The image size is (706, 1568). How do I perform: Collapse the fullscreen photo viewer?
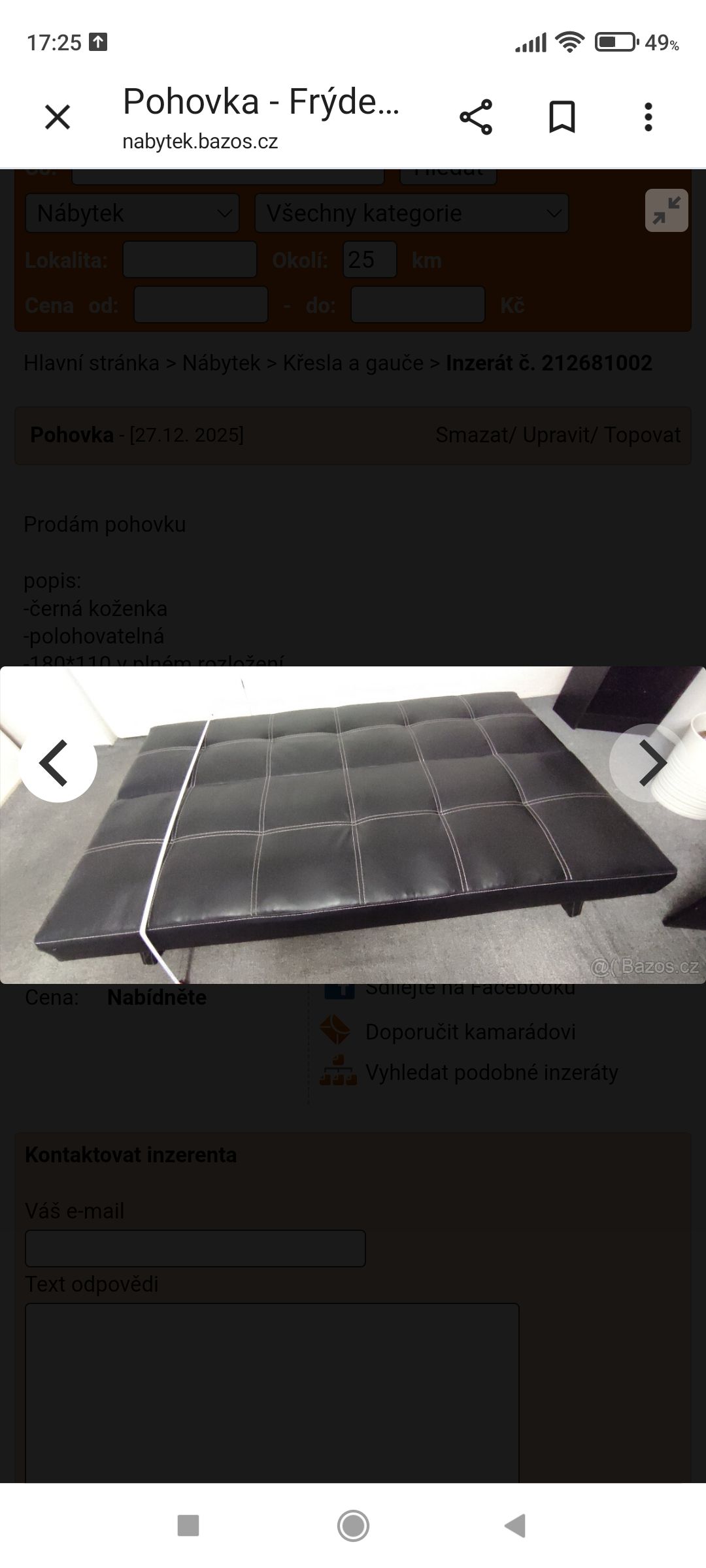pyautogui.click(x=666, y=210)
